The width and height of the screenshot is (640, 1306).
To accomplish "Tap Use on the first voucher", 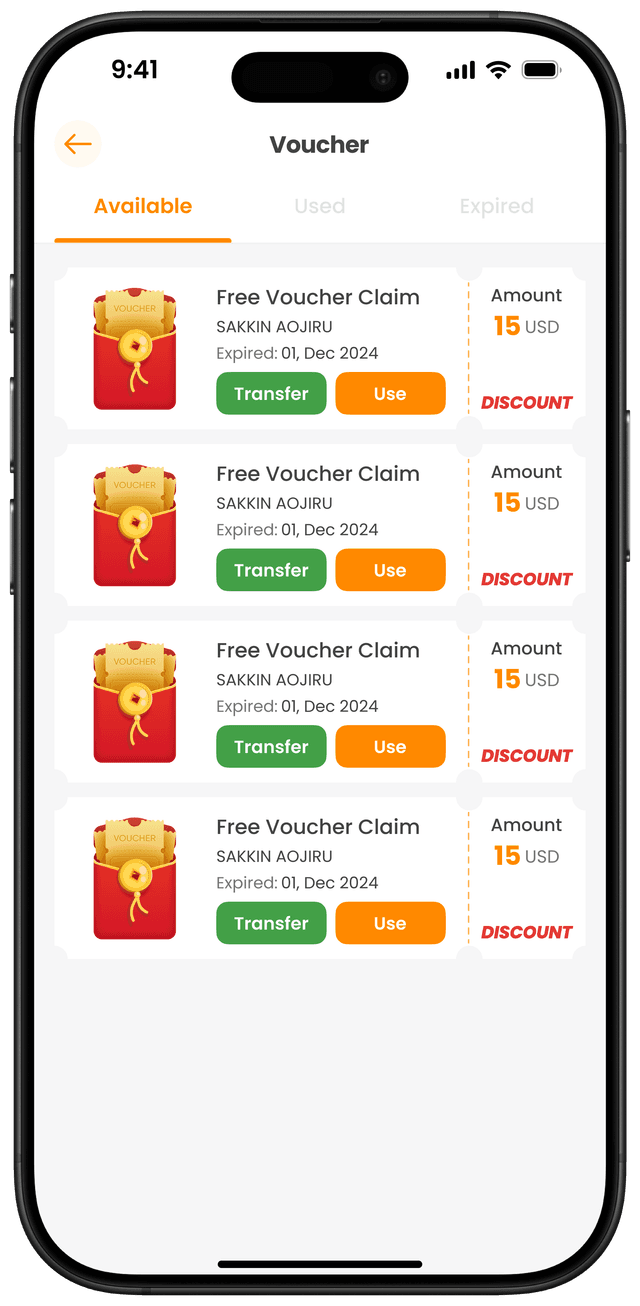I will (390, 394).
